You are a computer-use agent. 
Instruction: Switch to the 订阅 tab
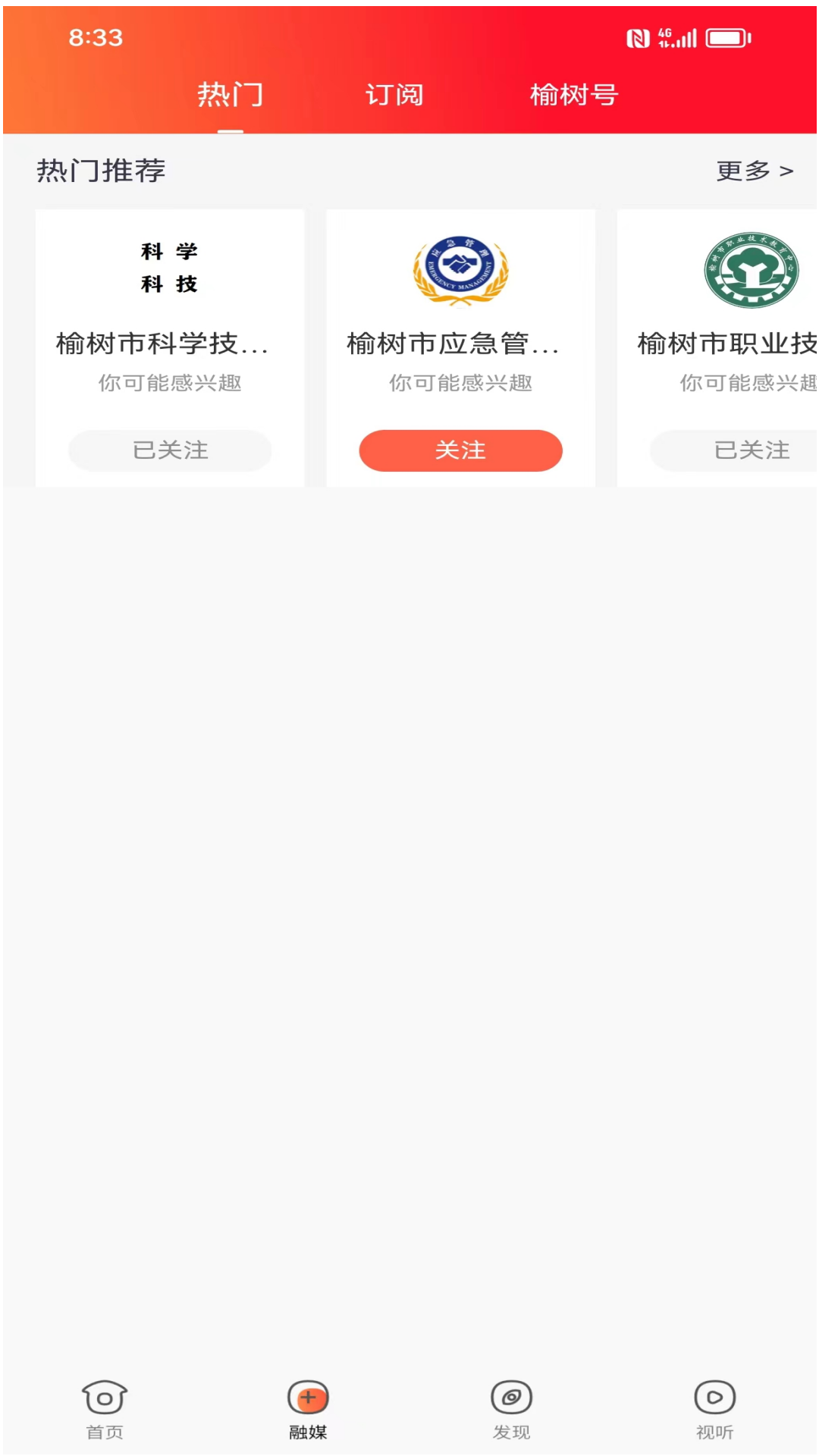395,94
